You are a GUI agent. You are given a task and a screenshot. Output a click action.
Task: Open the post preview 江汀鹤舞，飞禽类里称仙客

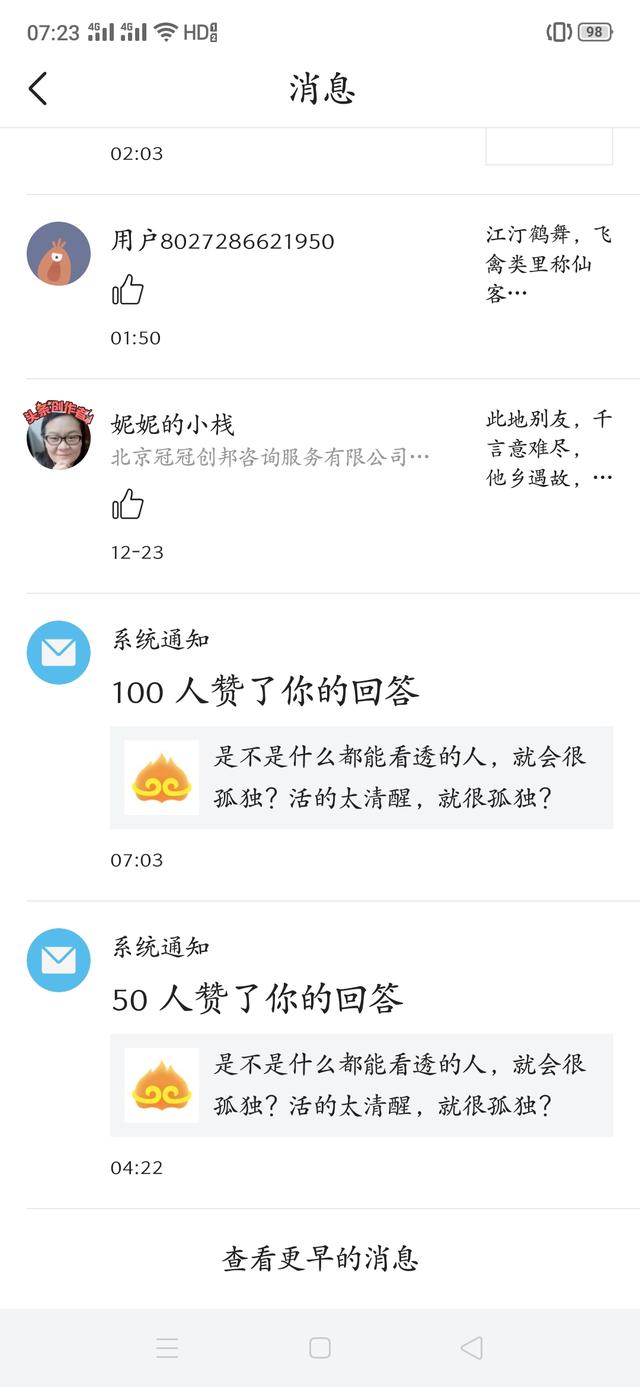click(x=548, y=264)
